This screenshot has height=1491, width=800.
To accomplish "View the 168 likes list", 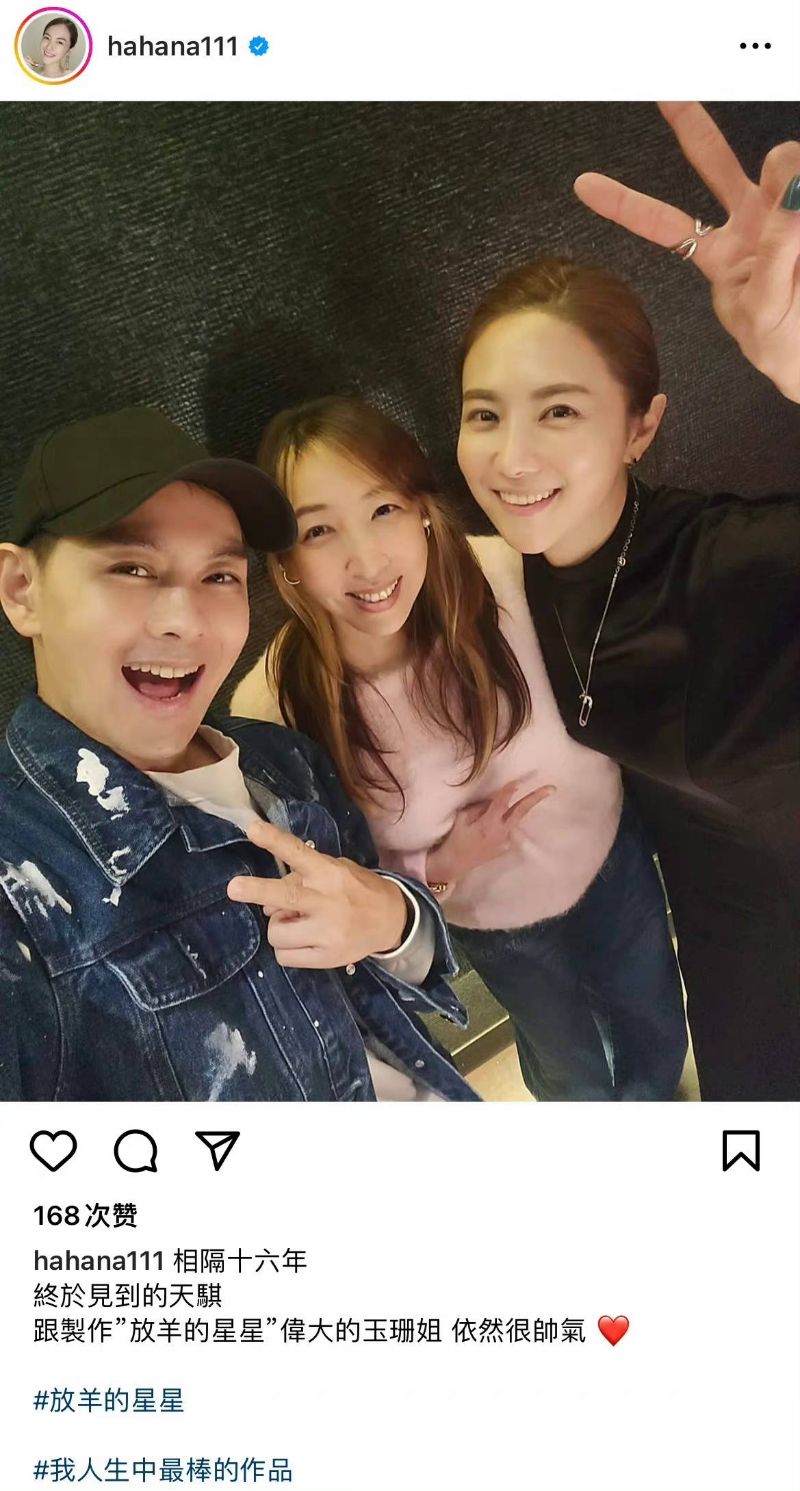I will pyautogui.click(x=85, y=1216).
